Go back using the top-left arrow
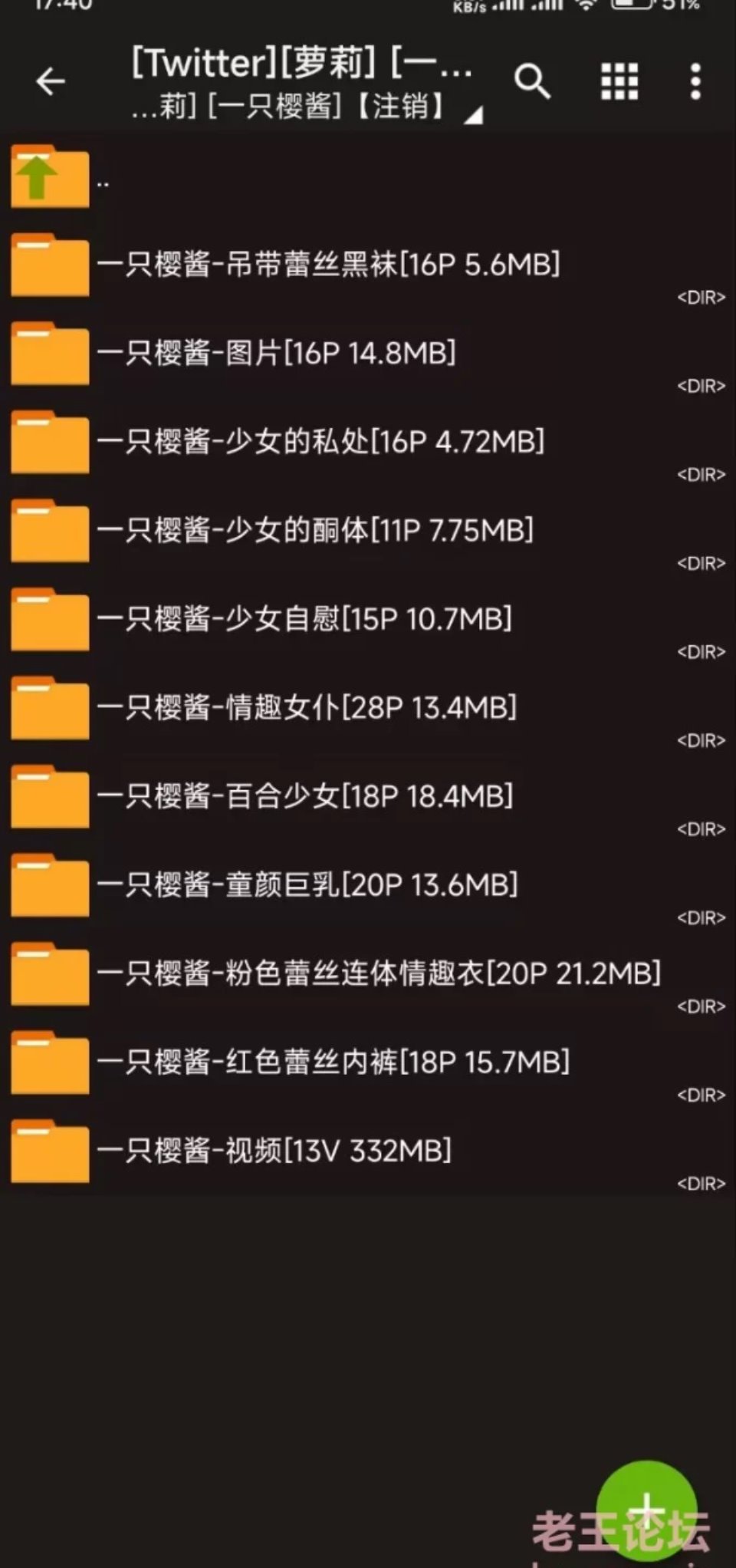Image resolution: width=736 pixels, height=1568 pixels. pyautogui.click(x=51, y=81)
